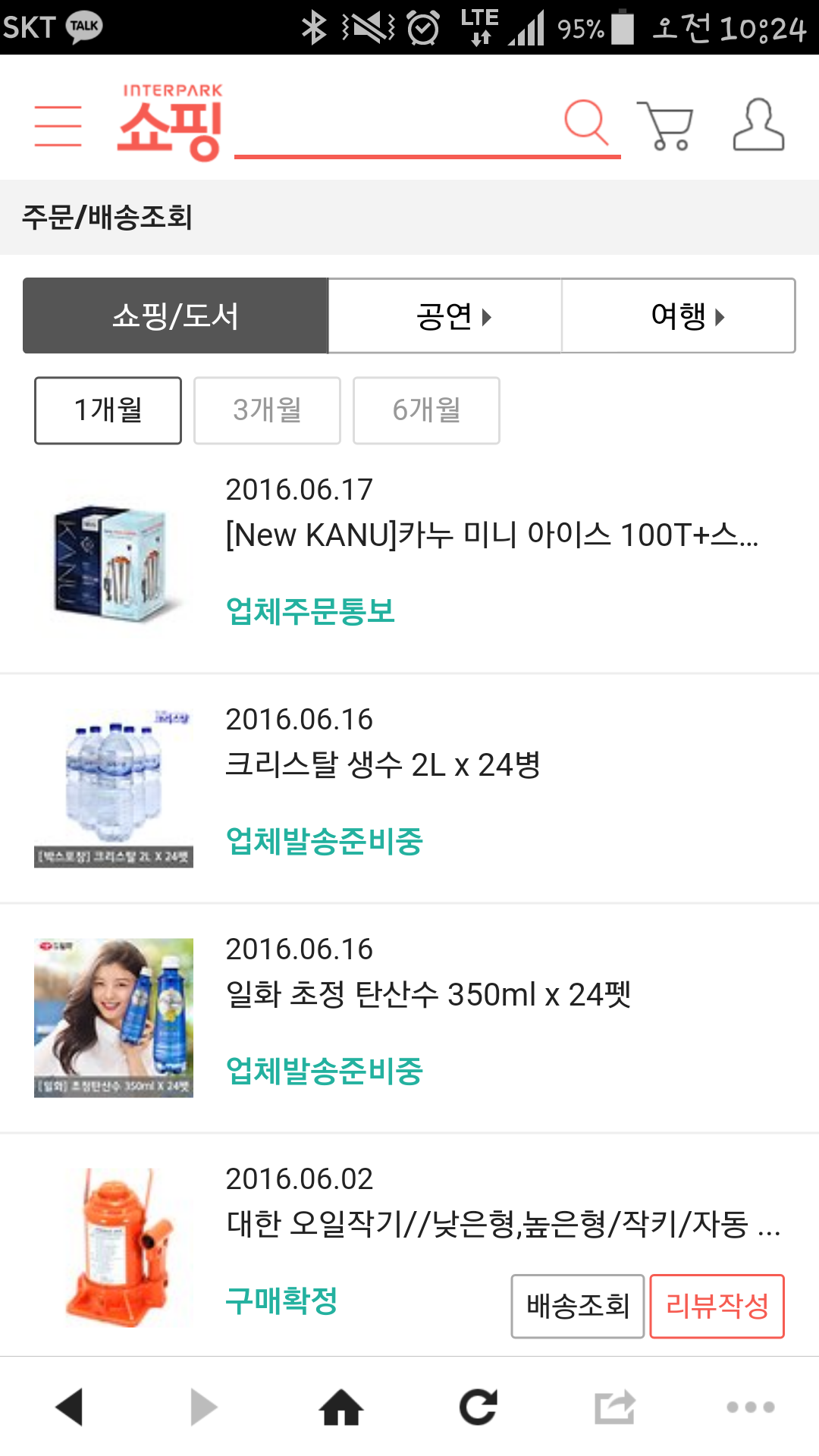The image size is (819, 1456).
Task: Tap the magnifier search icon
Action: point(586,121)
